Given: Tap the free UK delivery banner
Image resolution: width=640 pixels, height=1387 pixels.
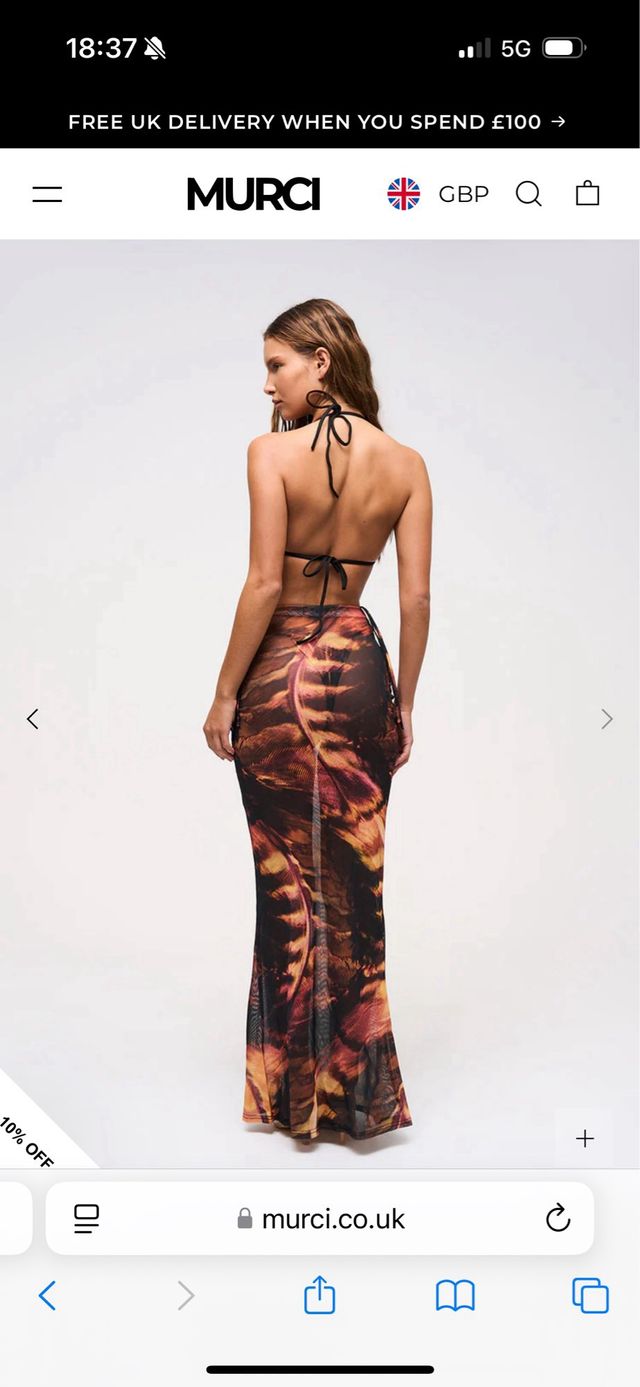Looking at the screenshot, I should (x=317, y=122).
